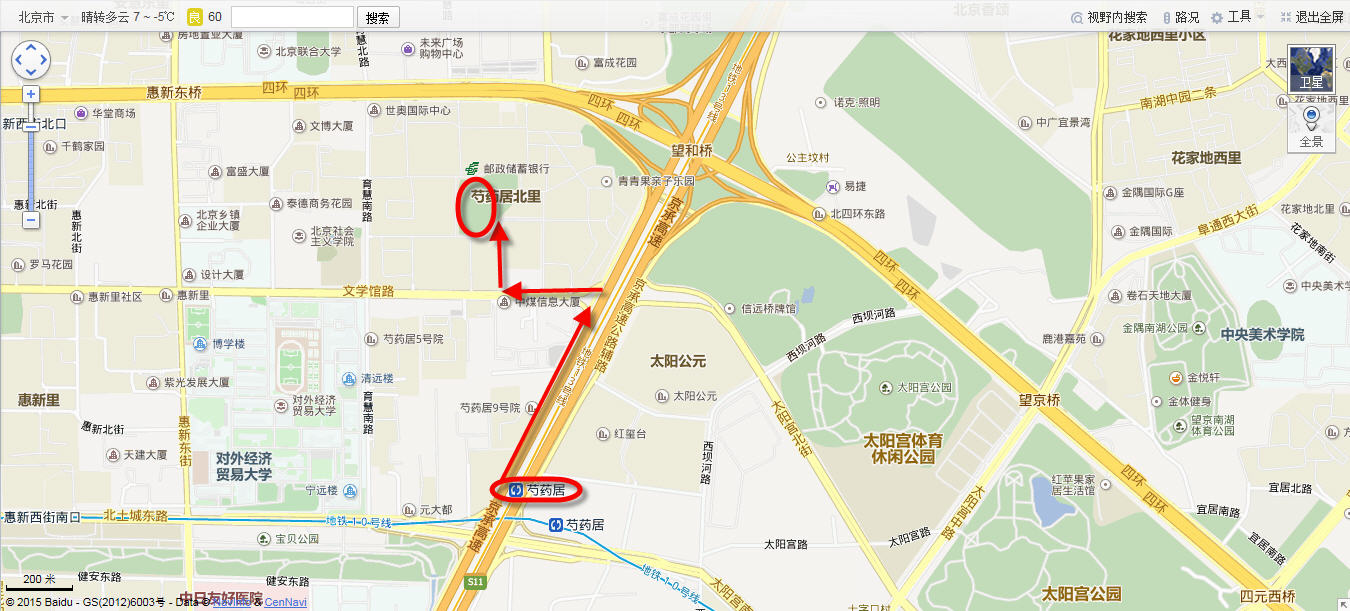This screenshot has height=611, width=1350.
Task: Zoom in with the plus button
Action: [31, 94]
